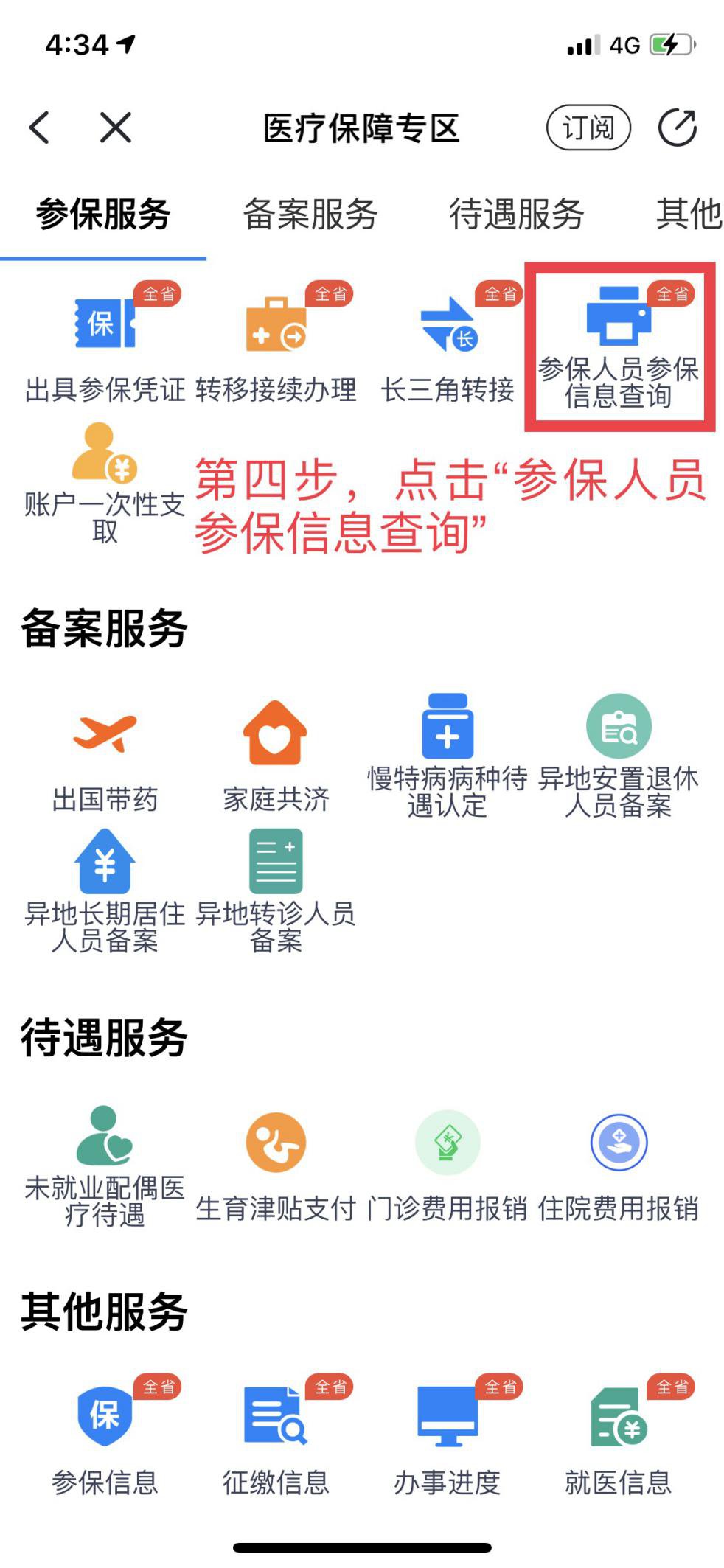This screenshot has width=724, height=1568.
Task: Open 出具参保凭证 service
Action: [x=104, y=344]
